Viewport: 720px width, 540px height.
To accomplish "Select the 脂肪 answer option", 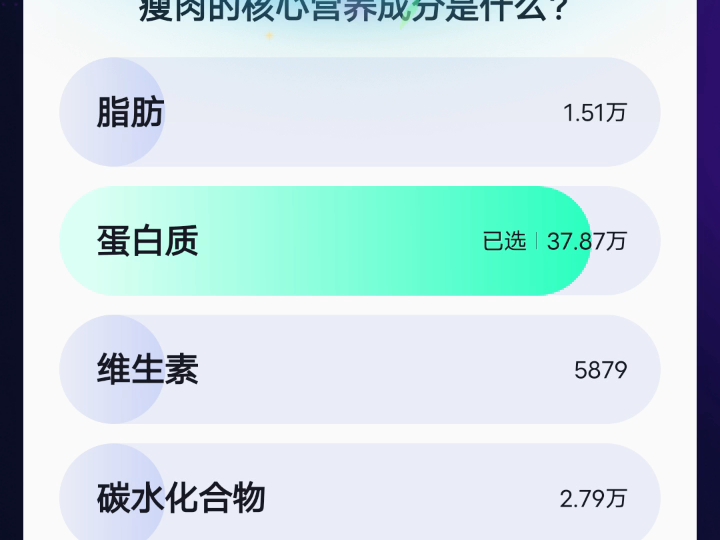I will coord(360,112).
